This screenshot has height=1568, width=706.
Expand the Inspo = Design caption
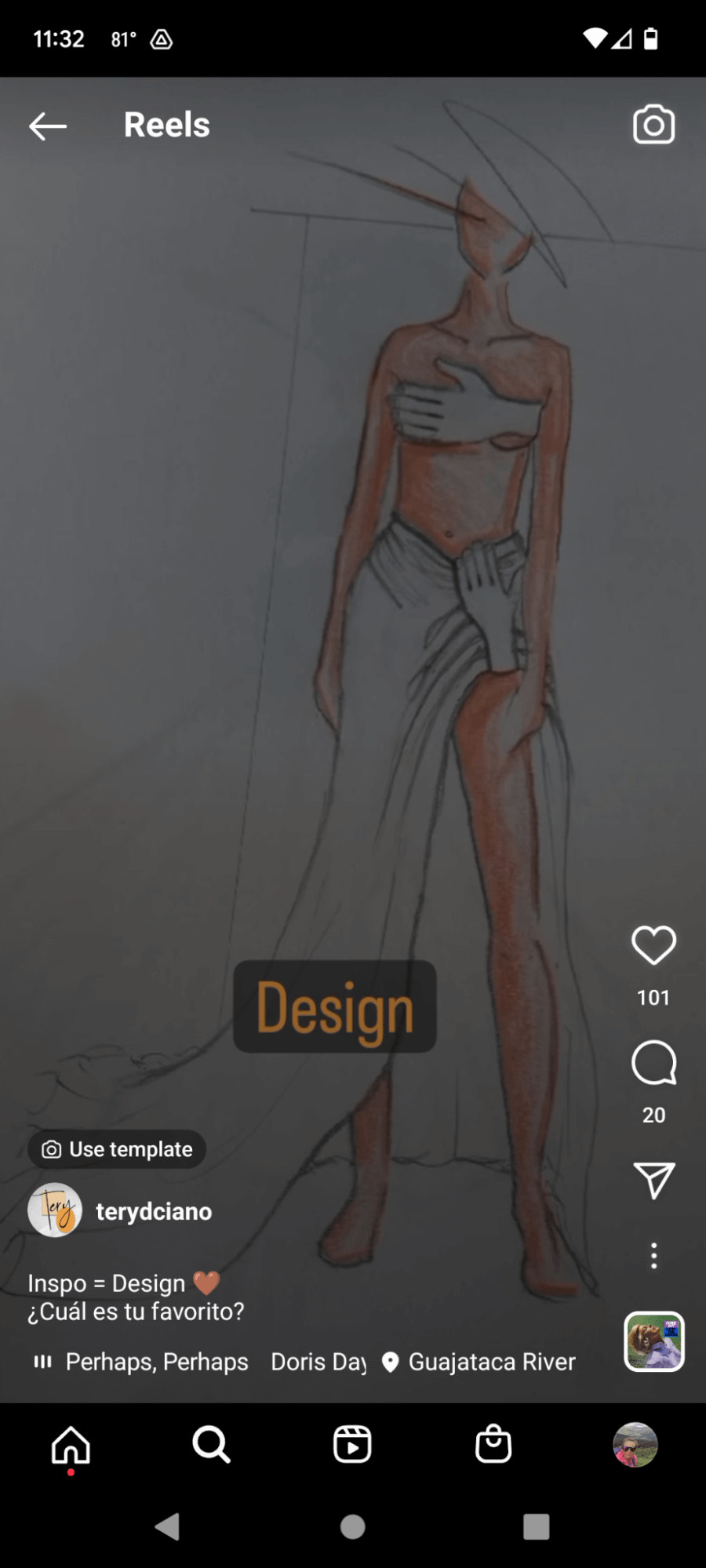pyautogui.click(x=136, y=1297)
